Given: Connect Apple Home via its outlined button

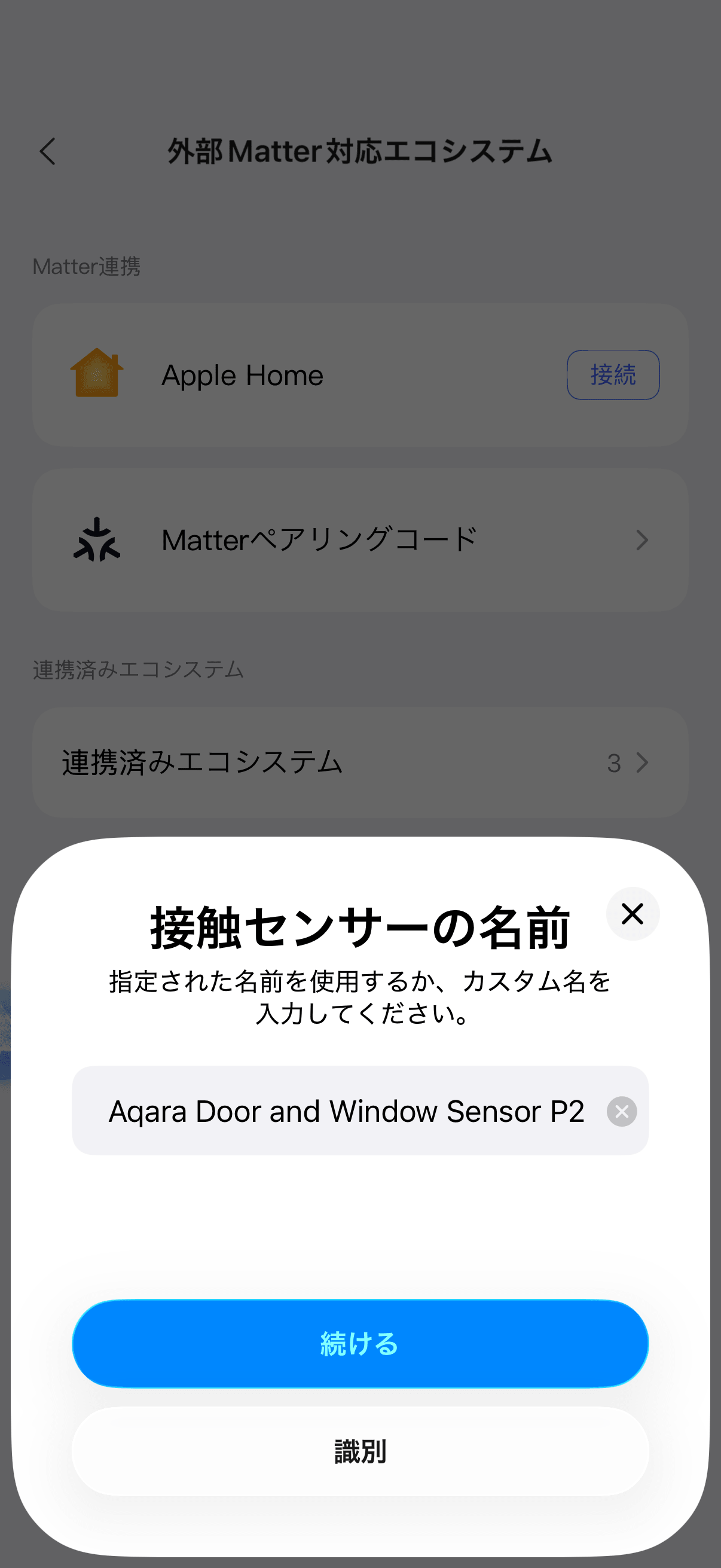Looking at the screenshot, I should click(x=613, y=374).
